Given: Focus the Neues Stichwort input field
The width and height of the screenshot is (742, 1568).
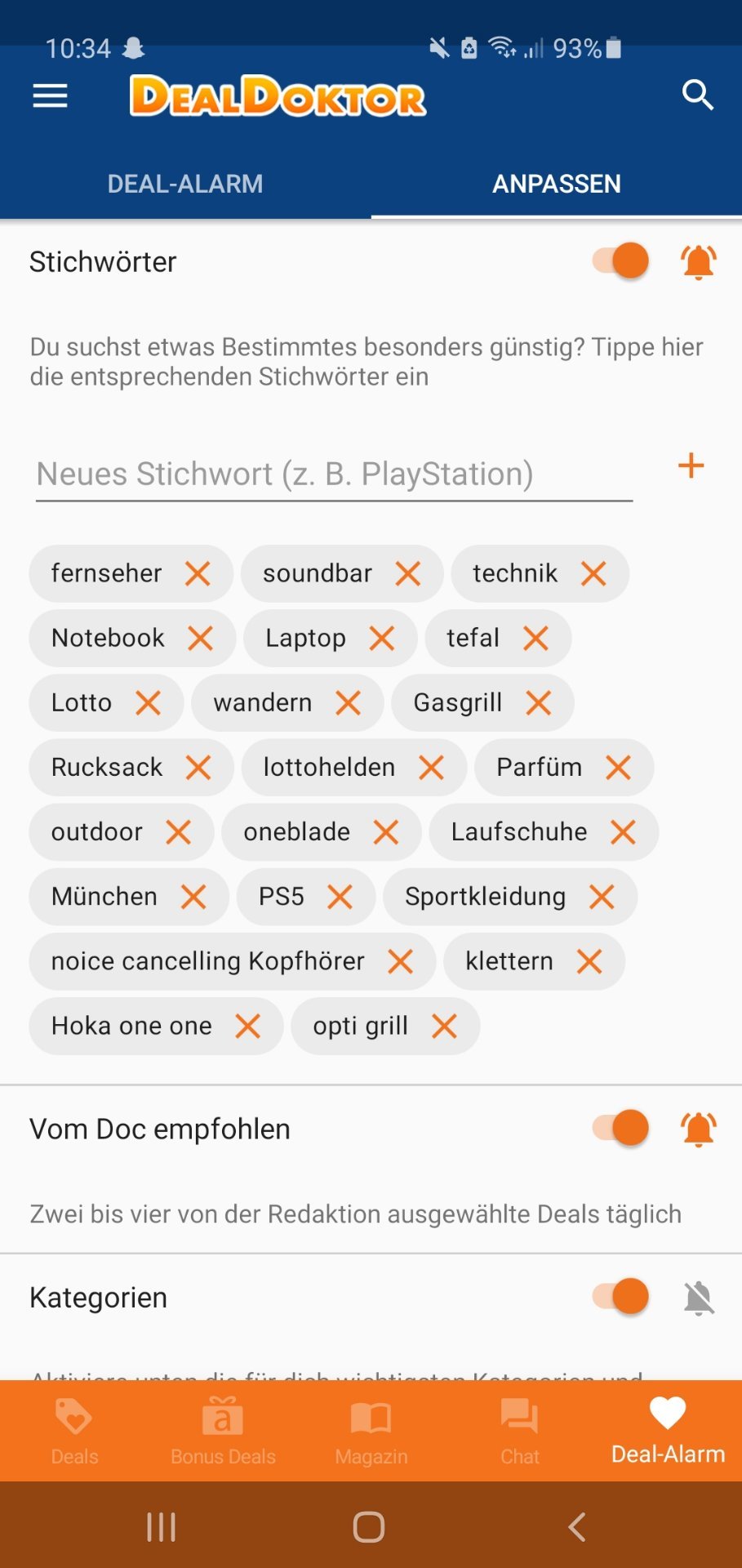Looking at the screenshot, I should pos(334,474).
